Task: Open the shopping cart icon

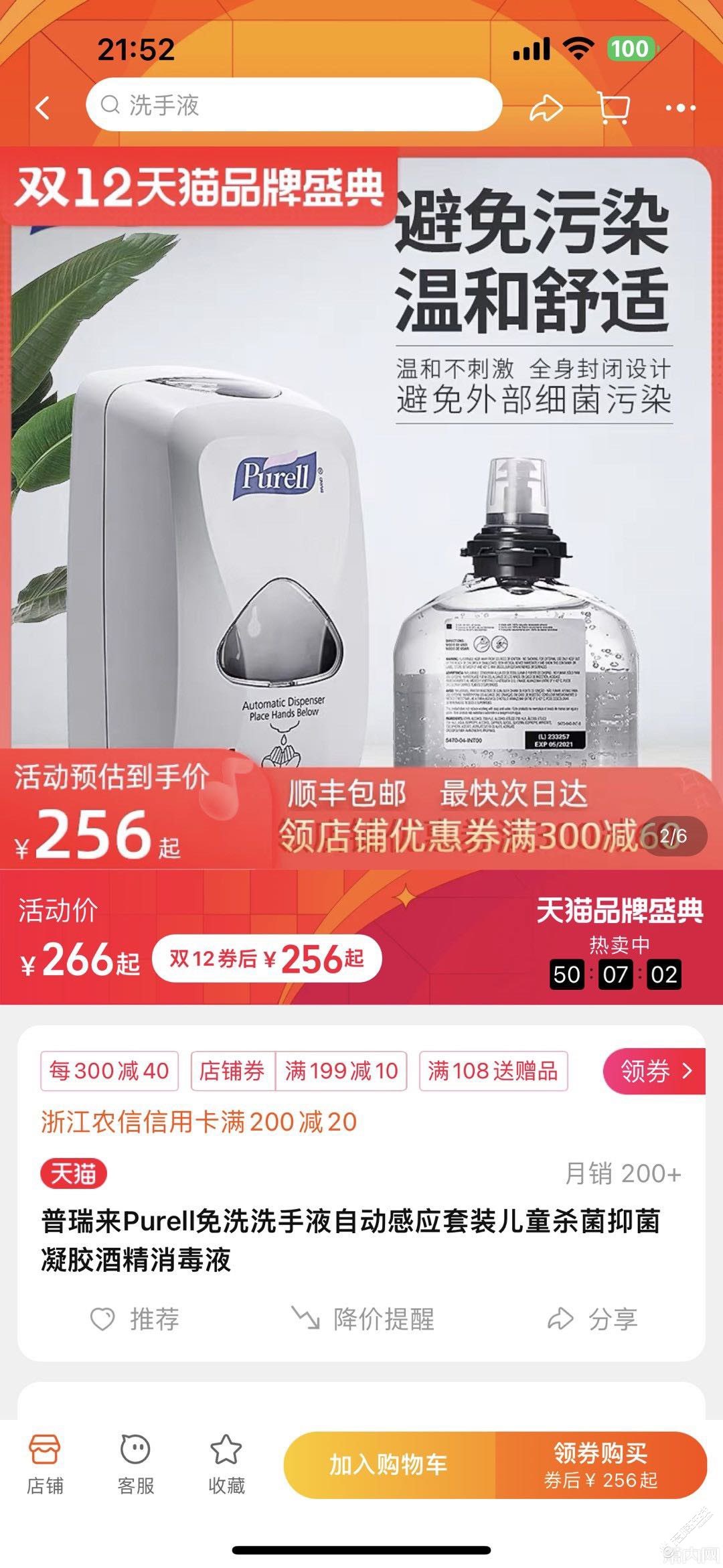Action: coord(613,108)
